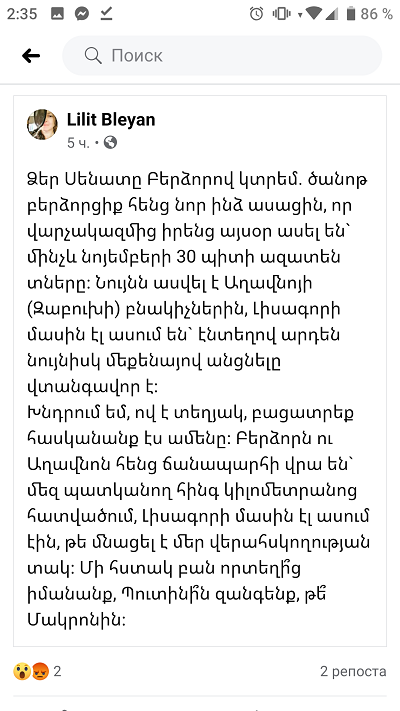Viewport: 400px width, 711px height.
Task: Open the Поиск search field
Action: (x=222, y=56)
